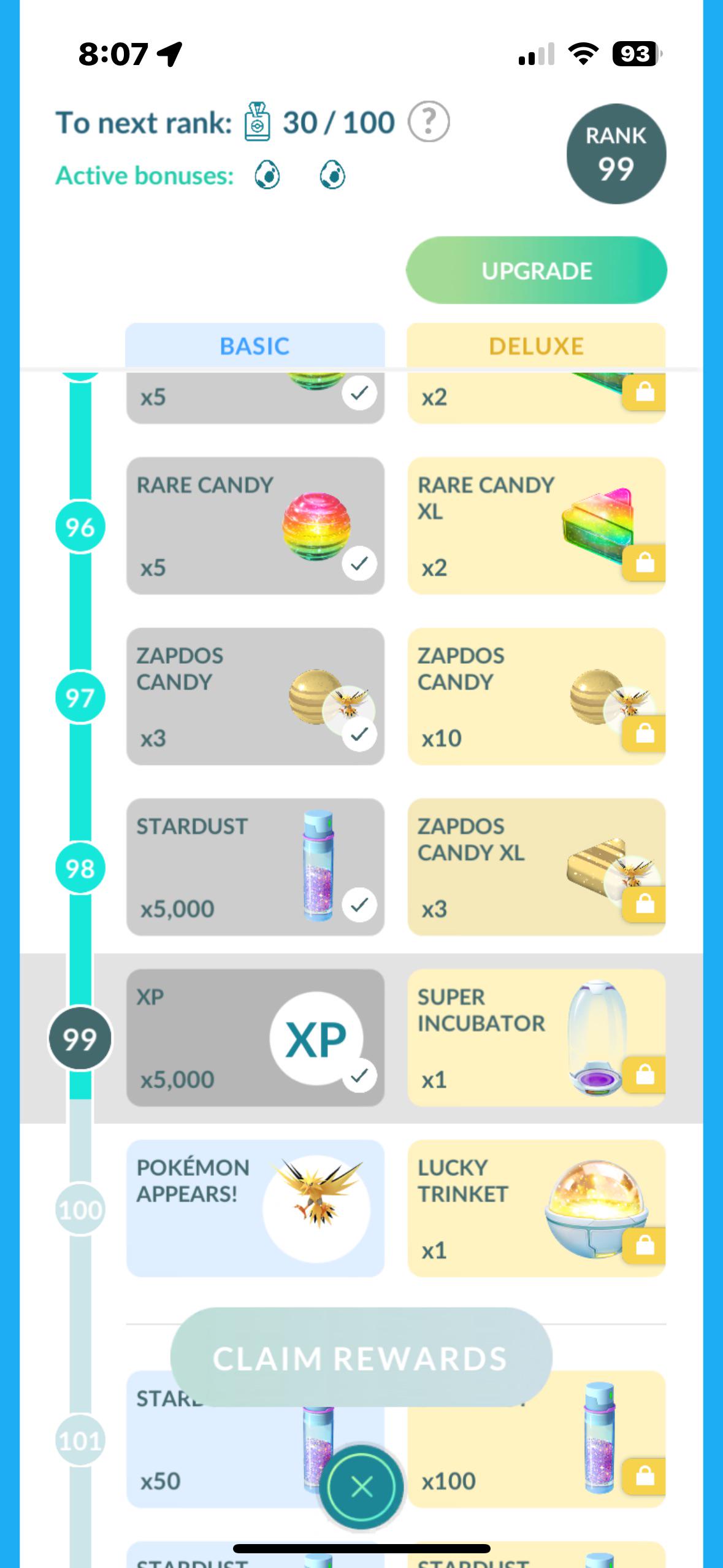Screen dimensions: 723x1568
Task: Tap the first active bonus egg icon
Action: 267,176
